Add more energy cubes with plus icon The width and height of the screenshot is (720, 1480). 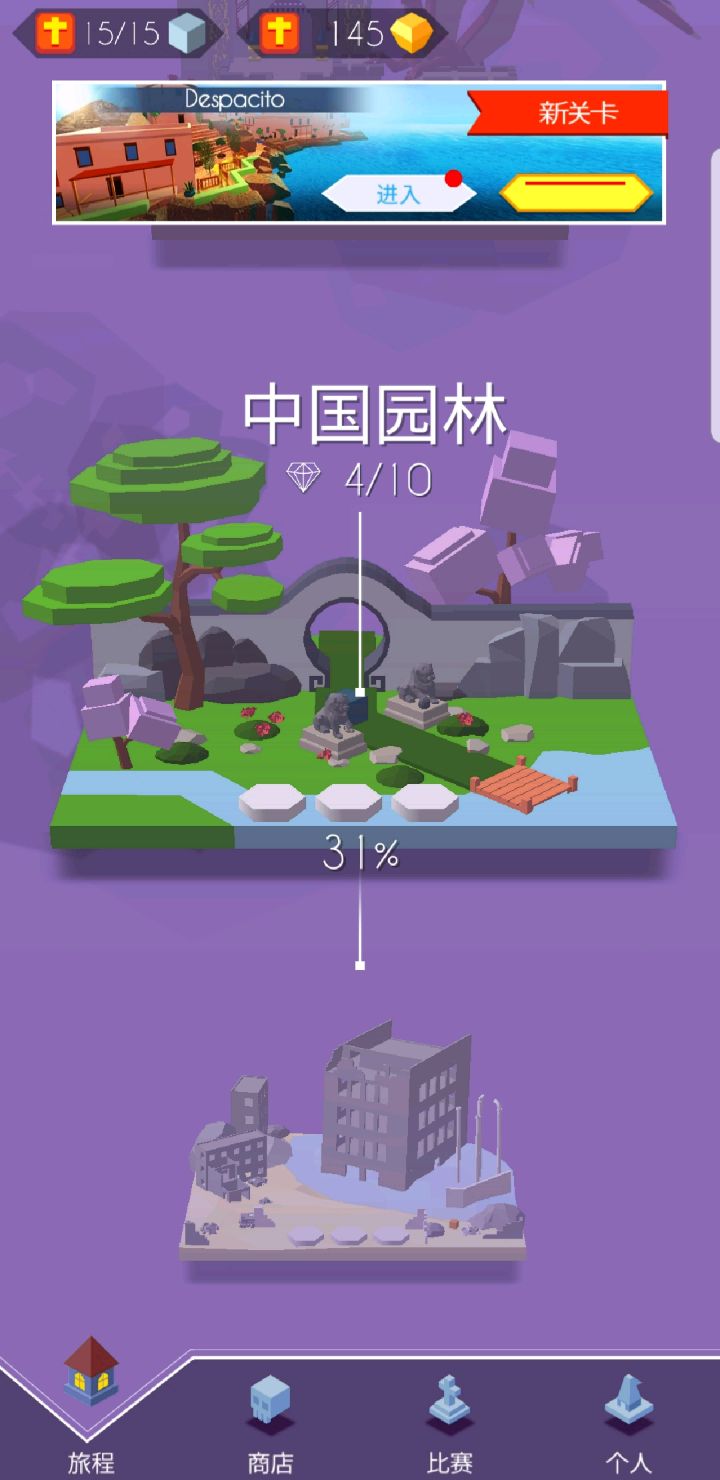(x=55, y=33)
